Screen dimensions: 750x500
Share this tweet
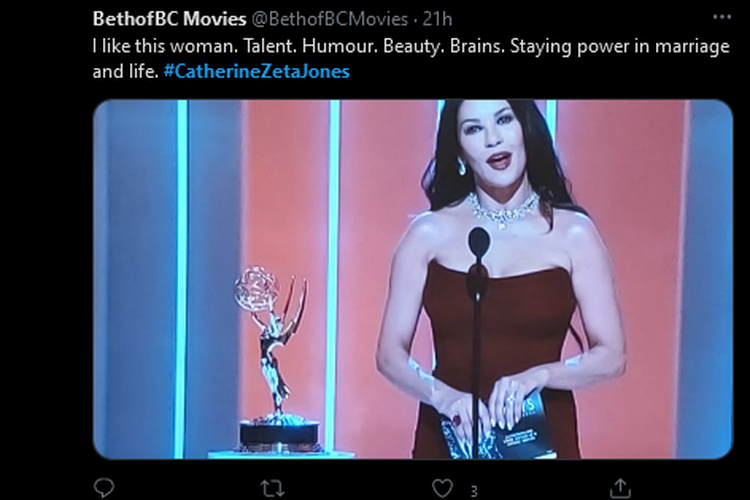[620, 487]
